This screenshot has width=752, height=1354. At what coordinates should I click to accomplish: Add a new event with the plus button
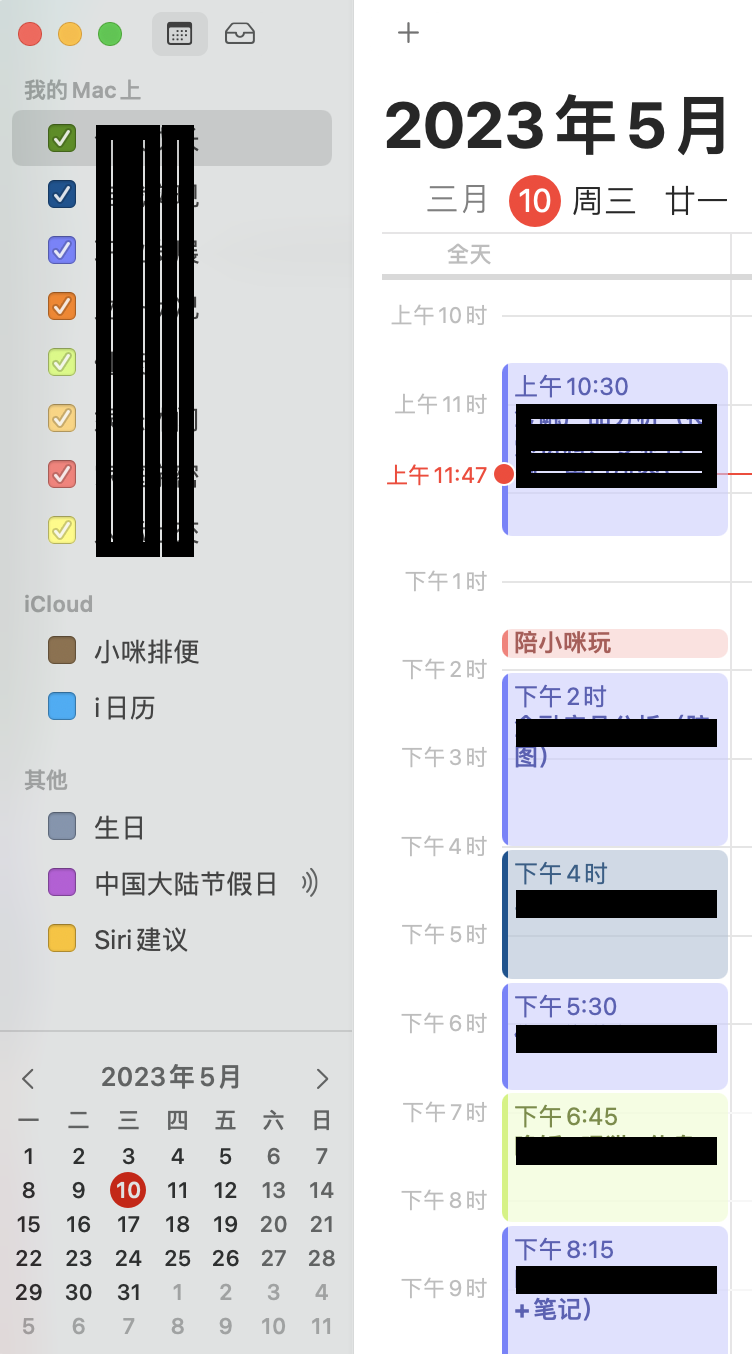tap(408, 33)
